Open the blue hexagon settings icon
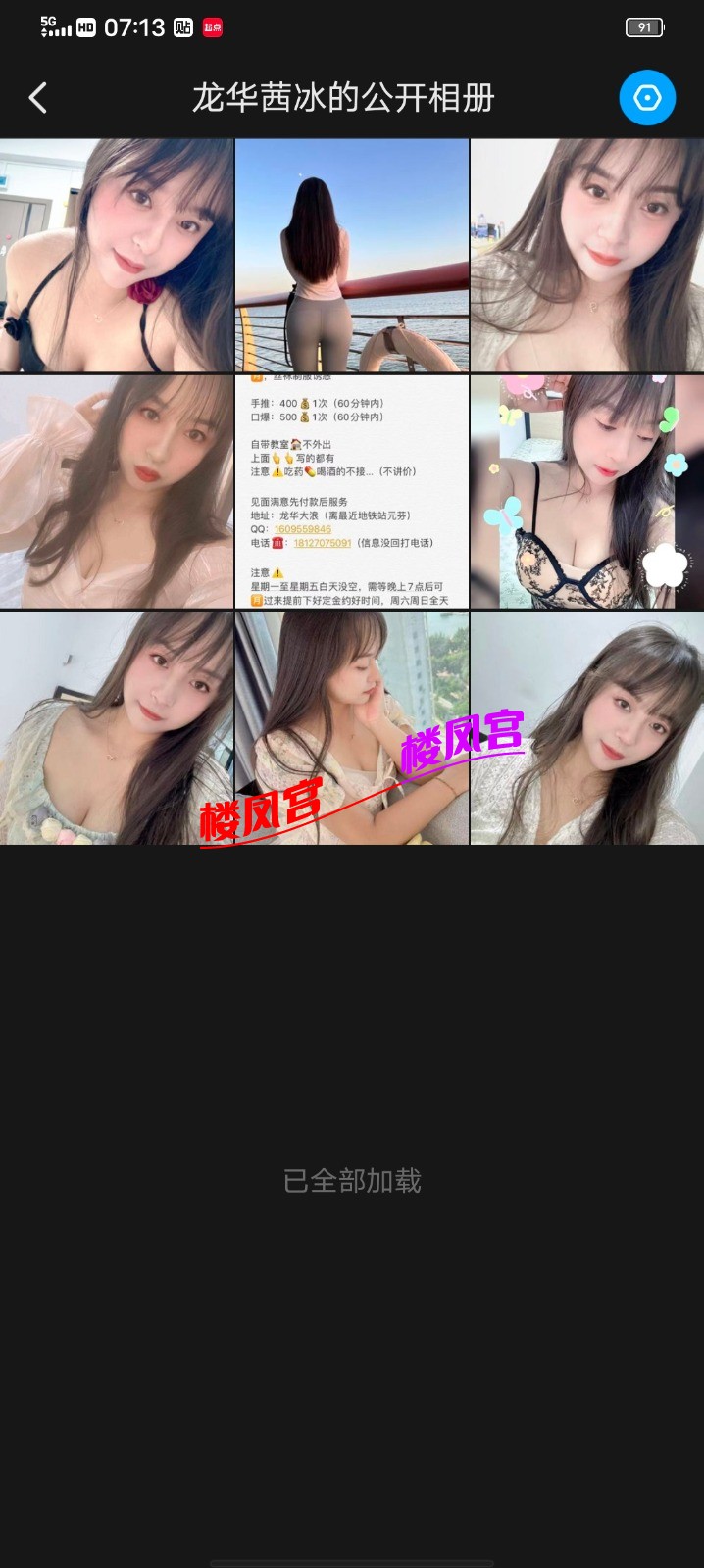Image resolution: width=704 pixels, height=1568 pixels. pyautogui.click(x=647, y=98)
